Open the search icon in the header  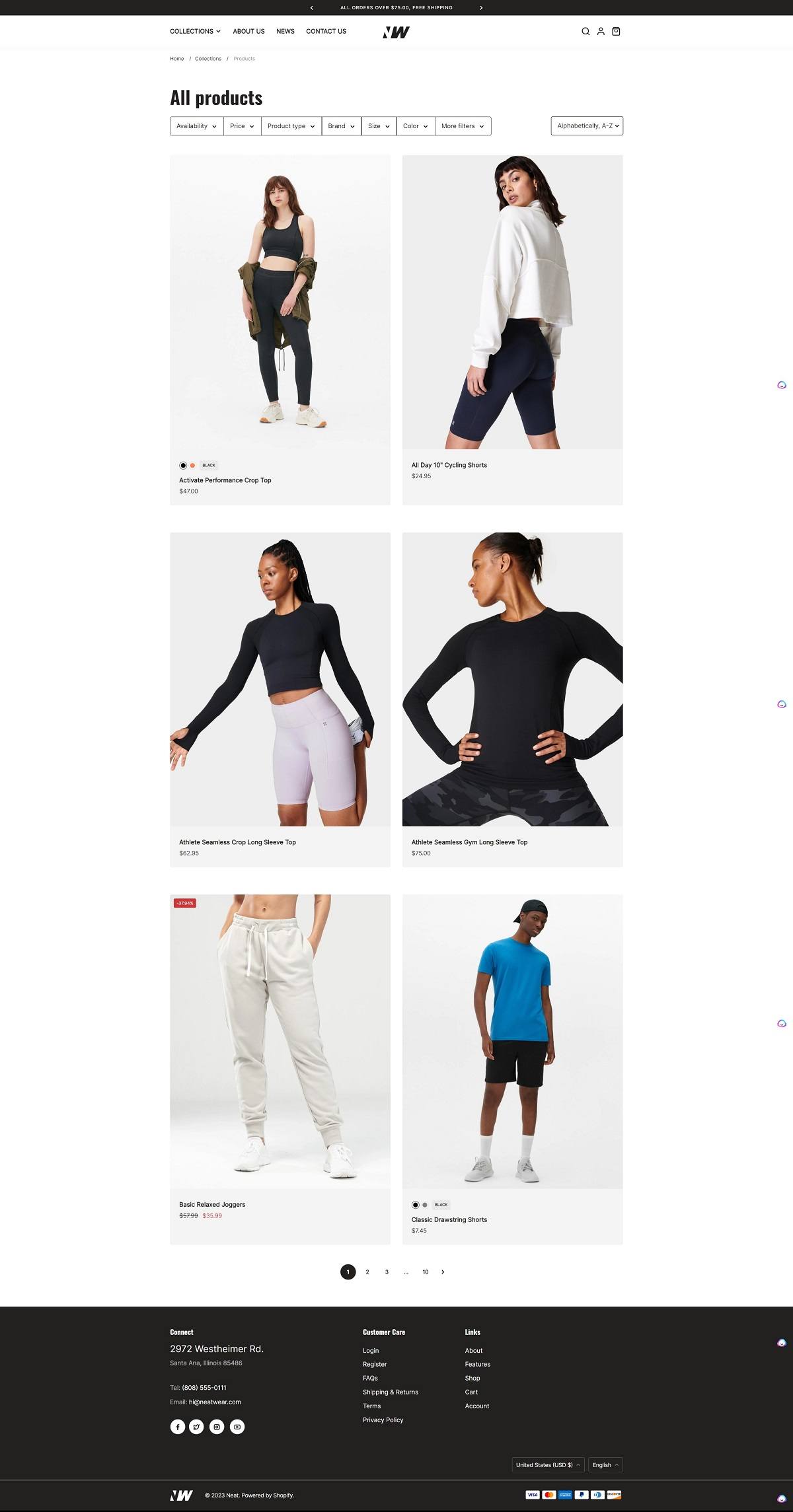[x=585, y=32]
